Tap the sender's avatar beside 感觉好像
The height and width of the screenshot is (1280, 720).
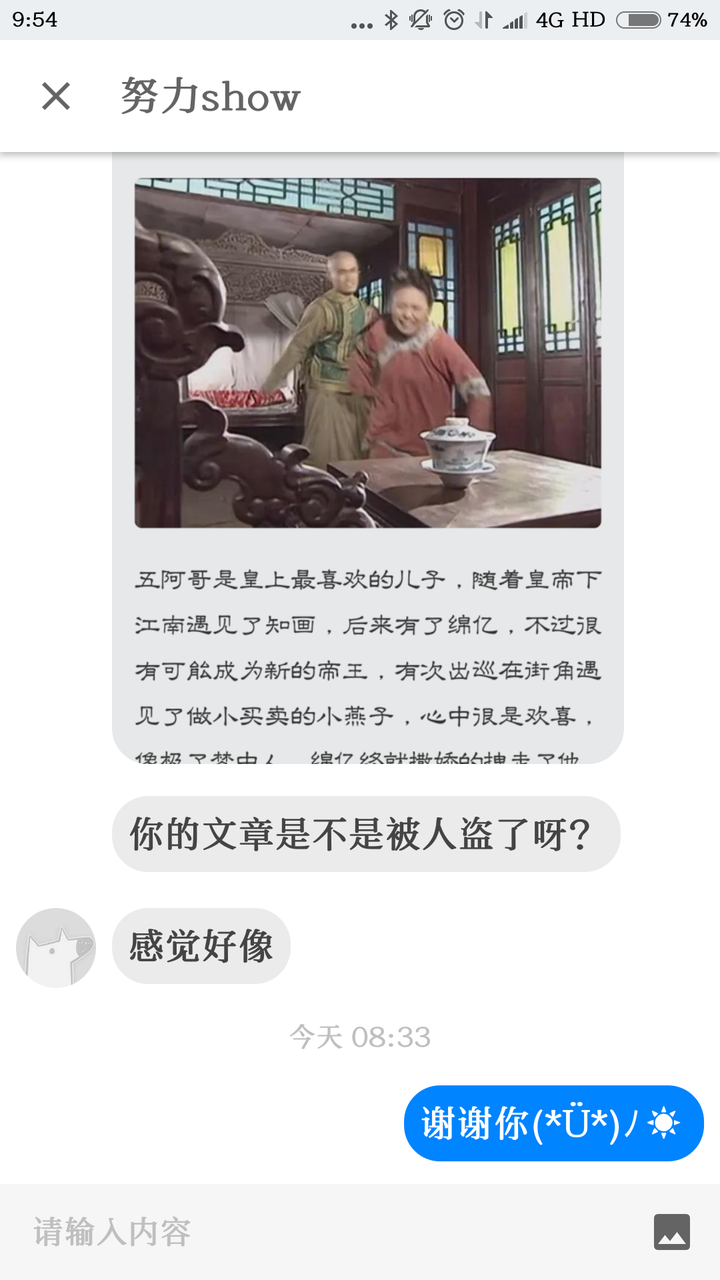tap(56, 947)
